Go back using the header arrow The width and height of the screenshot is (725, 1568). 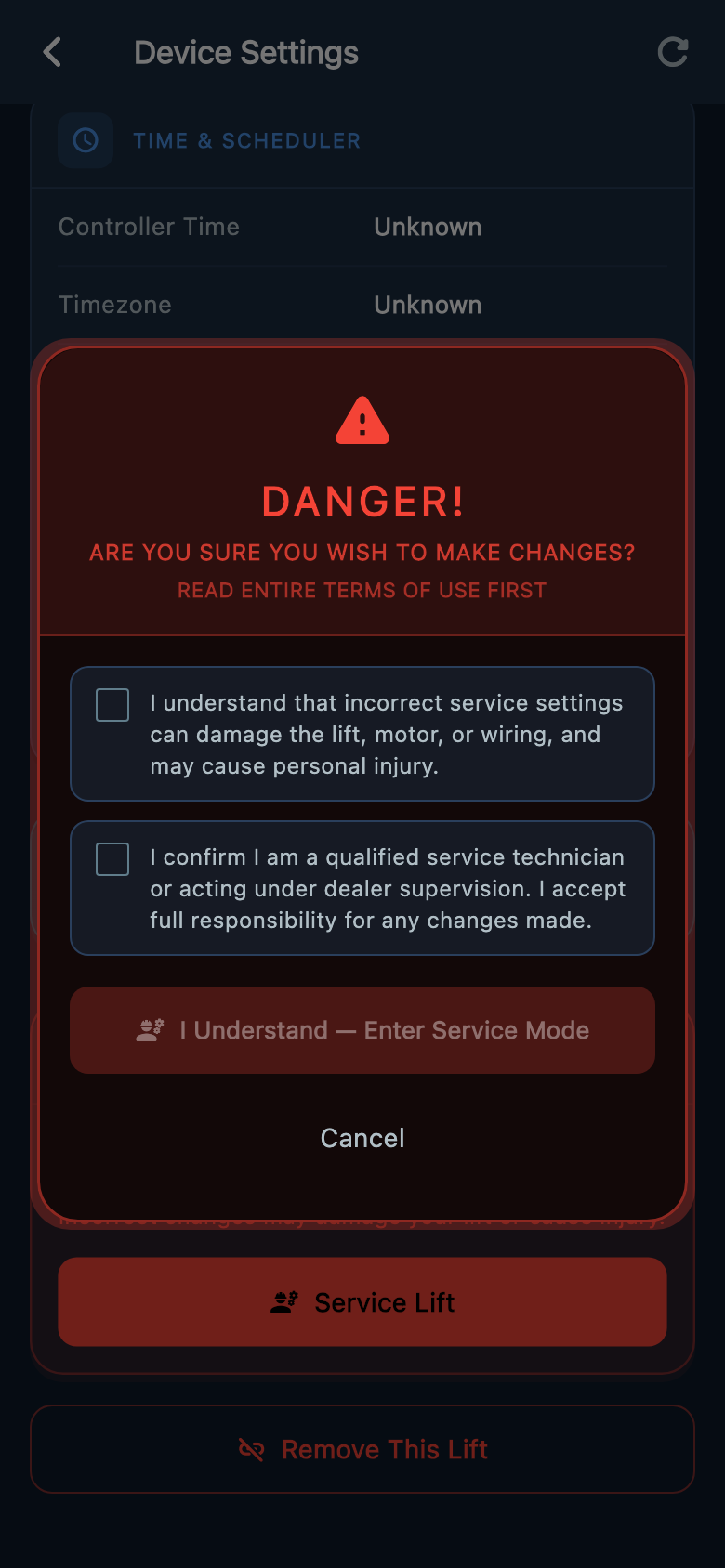point(52,52)
